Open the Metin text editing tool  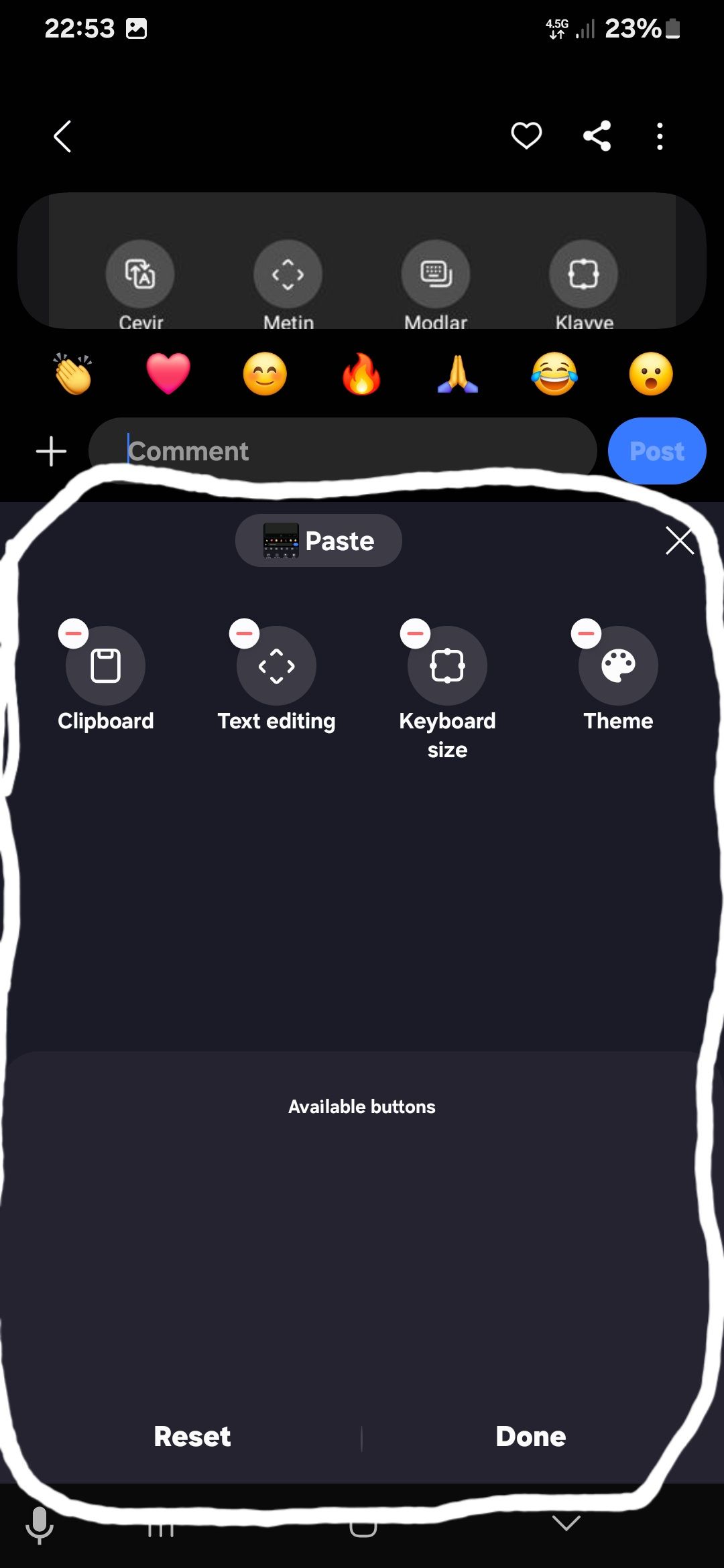point(288,275)
